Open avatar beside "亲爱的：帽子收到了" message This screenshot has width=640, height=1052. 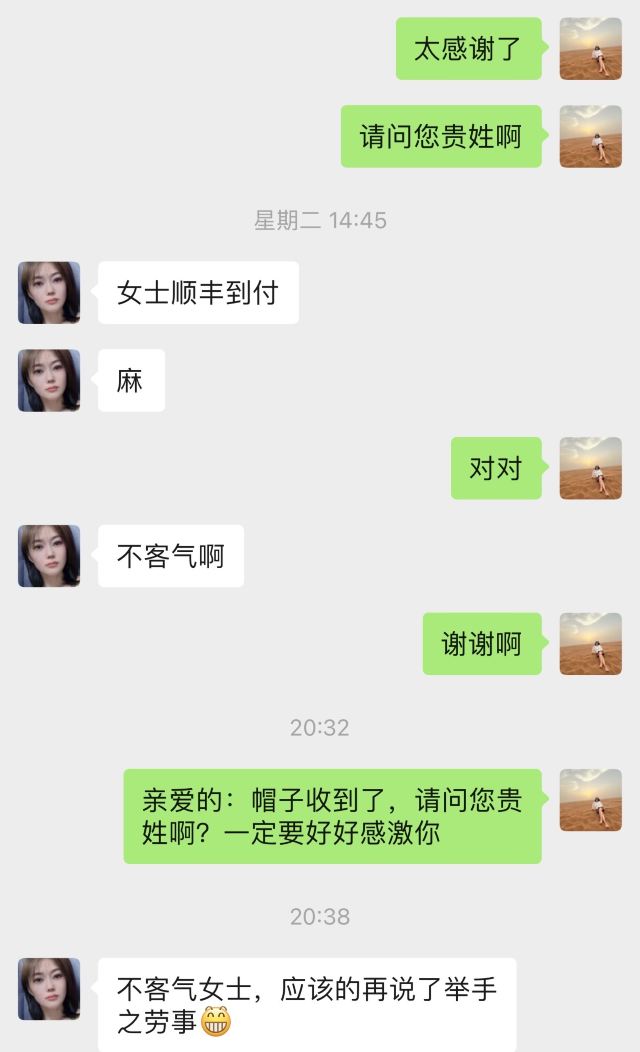[590, 800]
